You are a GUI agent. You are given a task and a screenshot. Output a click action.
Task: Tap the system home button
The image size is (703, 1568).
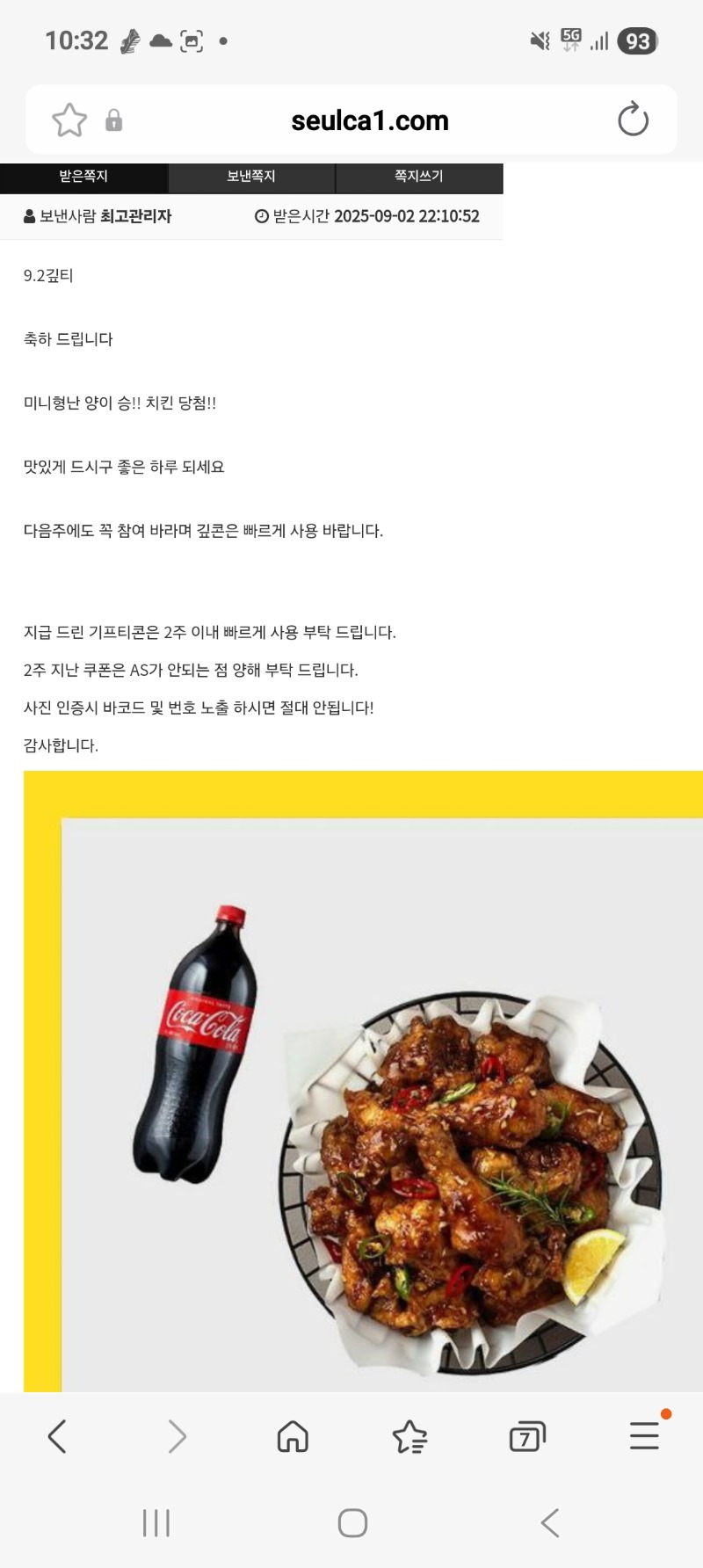coord(352,1523)
